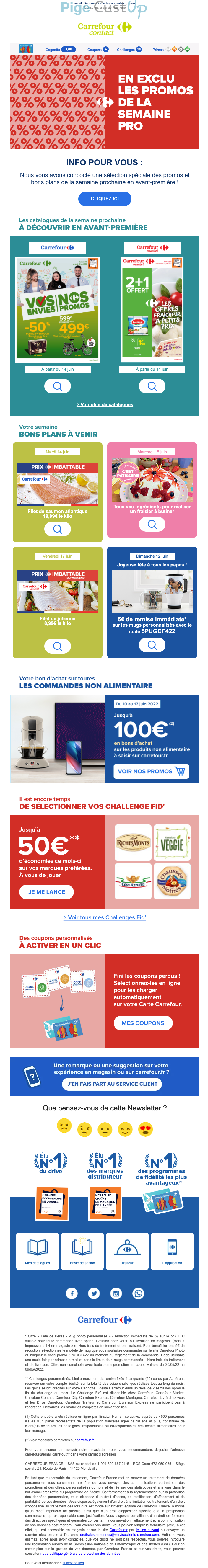
Task: Start a challenge with JE ME LANCE
Action: pyautogui.click(x=46, y=892)
